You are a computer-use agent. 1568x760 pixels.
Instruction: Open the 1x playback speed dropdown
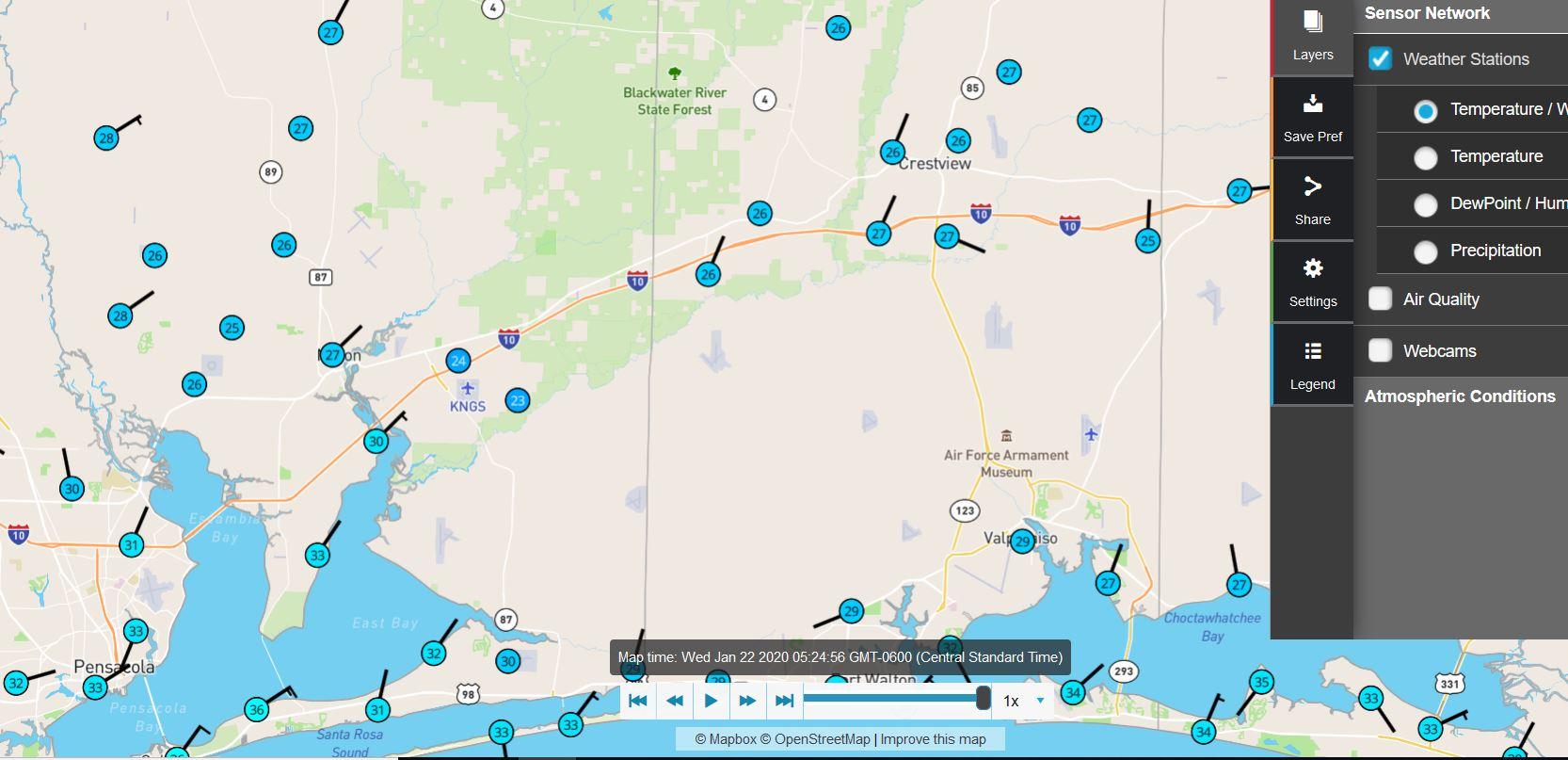(1023, 701)
